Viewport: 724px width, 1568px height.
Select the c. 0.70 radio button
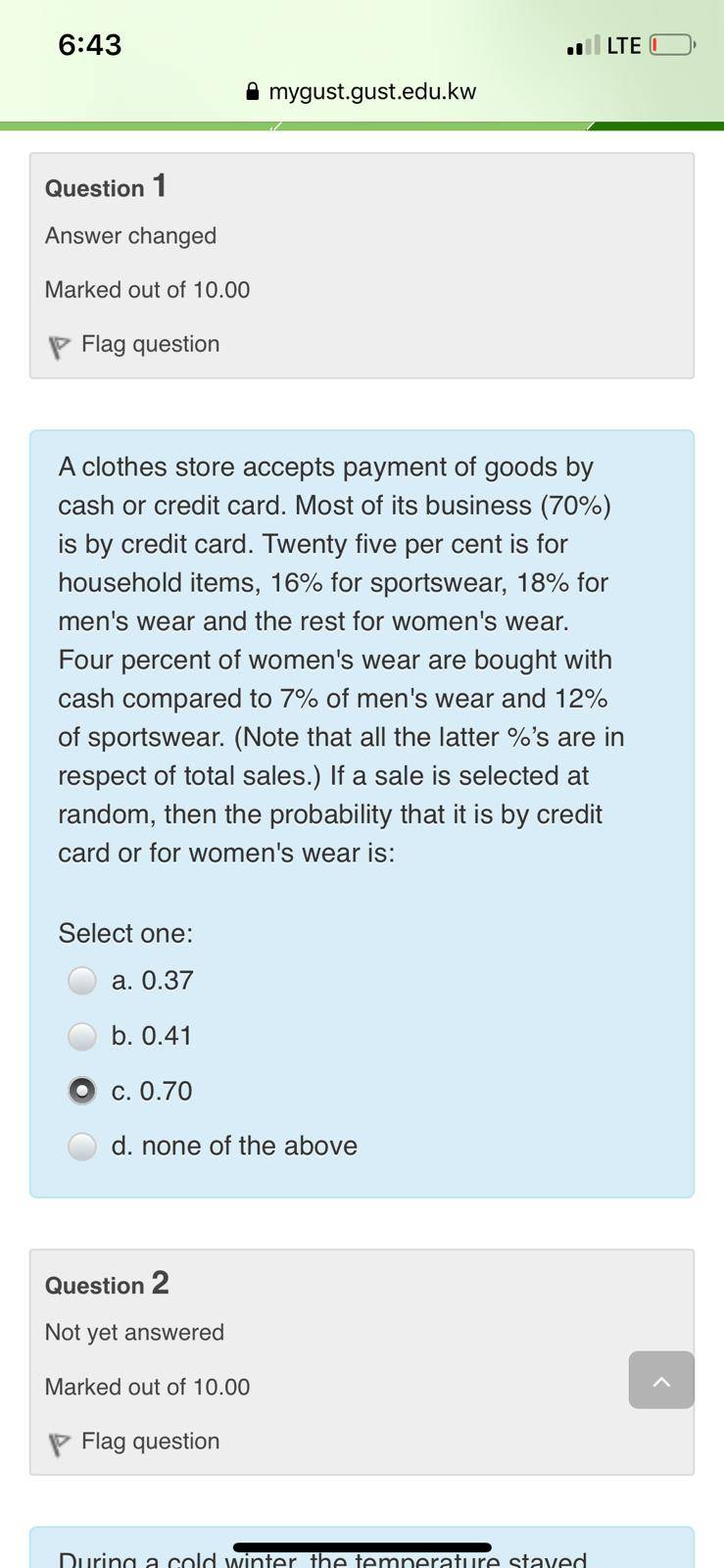pyautogui.click(x=82, y=1091)
